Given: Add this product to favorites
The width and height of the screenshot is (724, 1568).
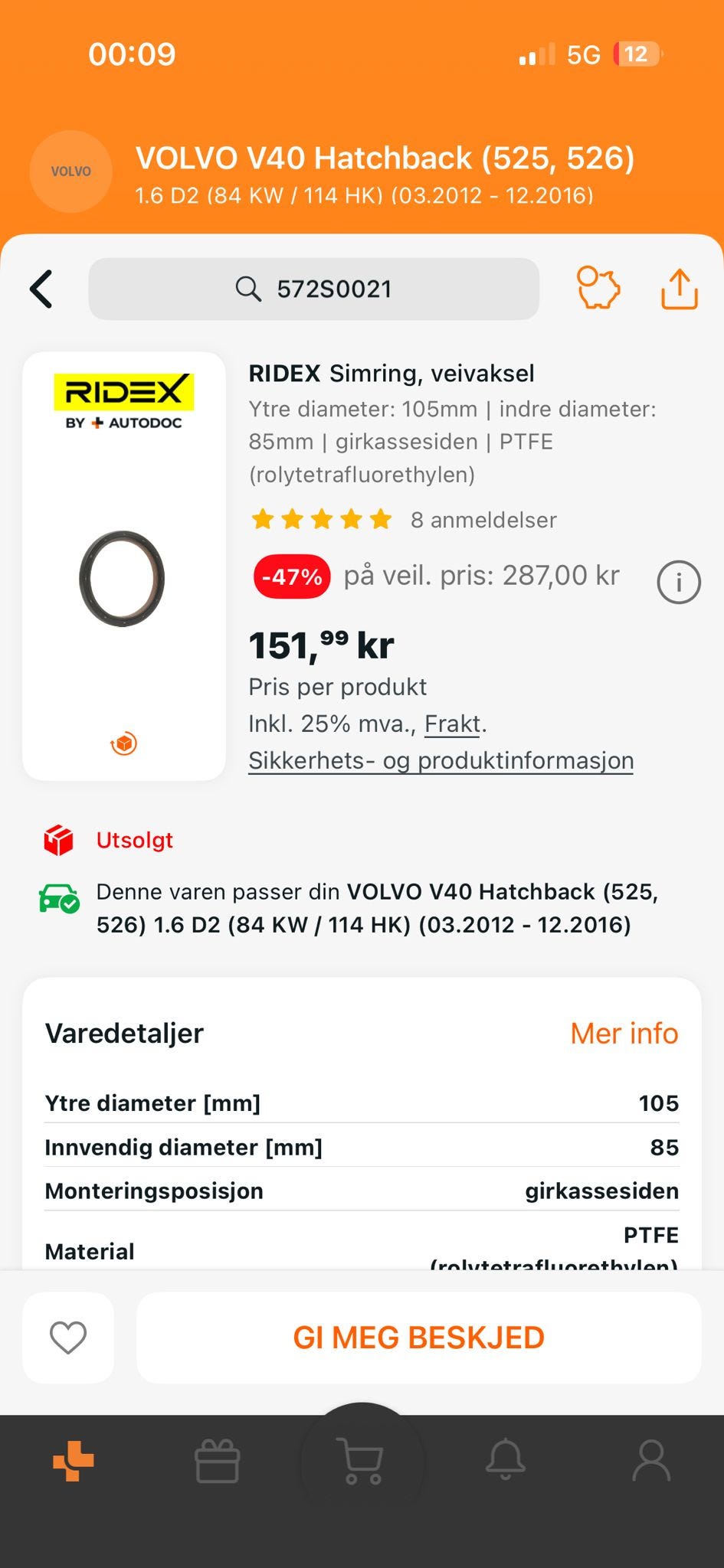Looking at the screenshot, I should [68, 1338].
